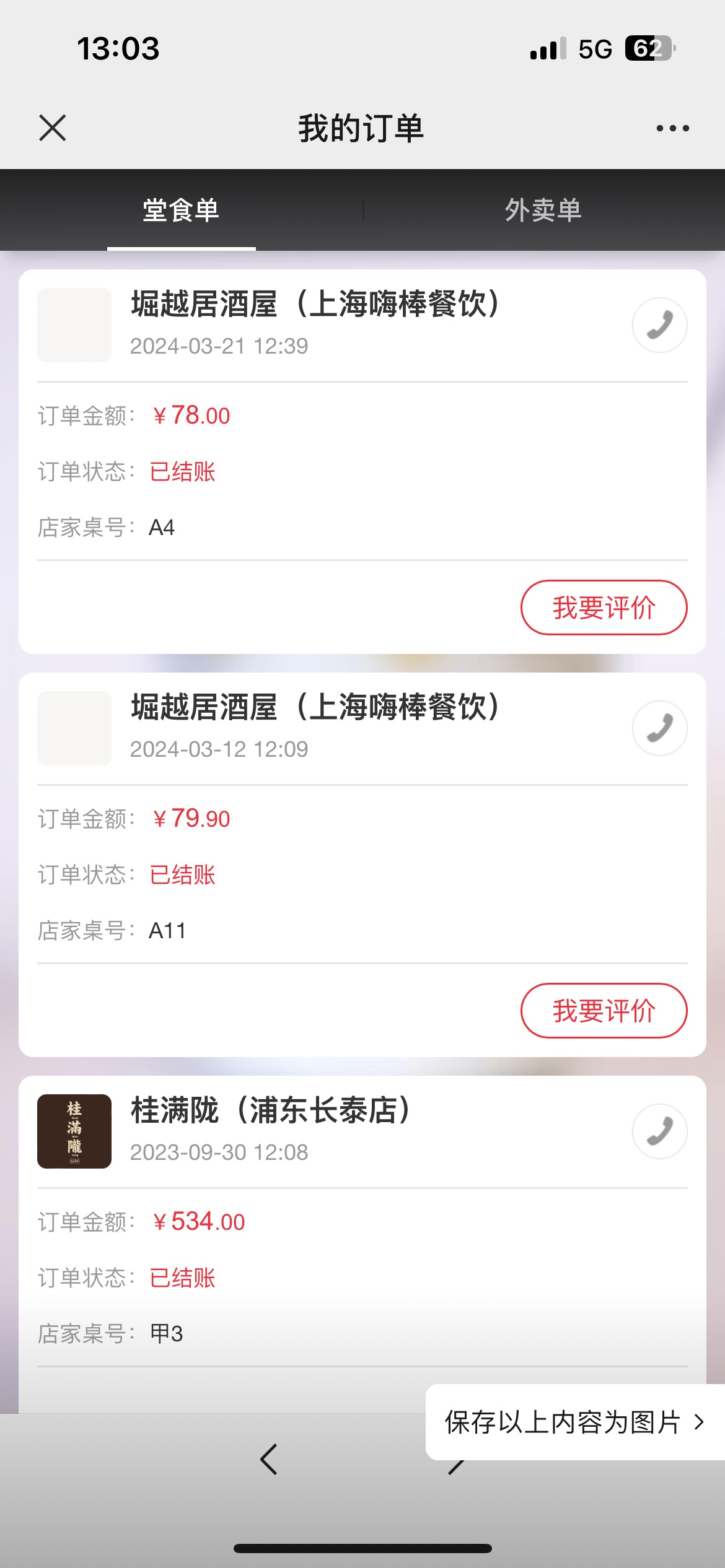Open the three-dot more options menu
Screen dimensions: 725x1568
672,128
